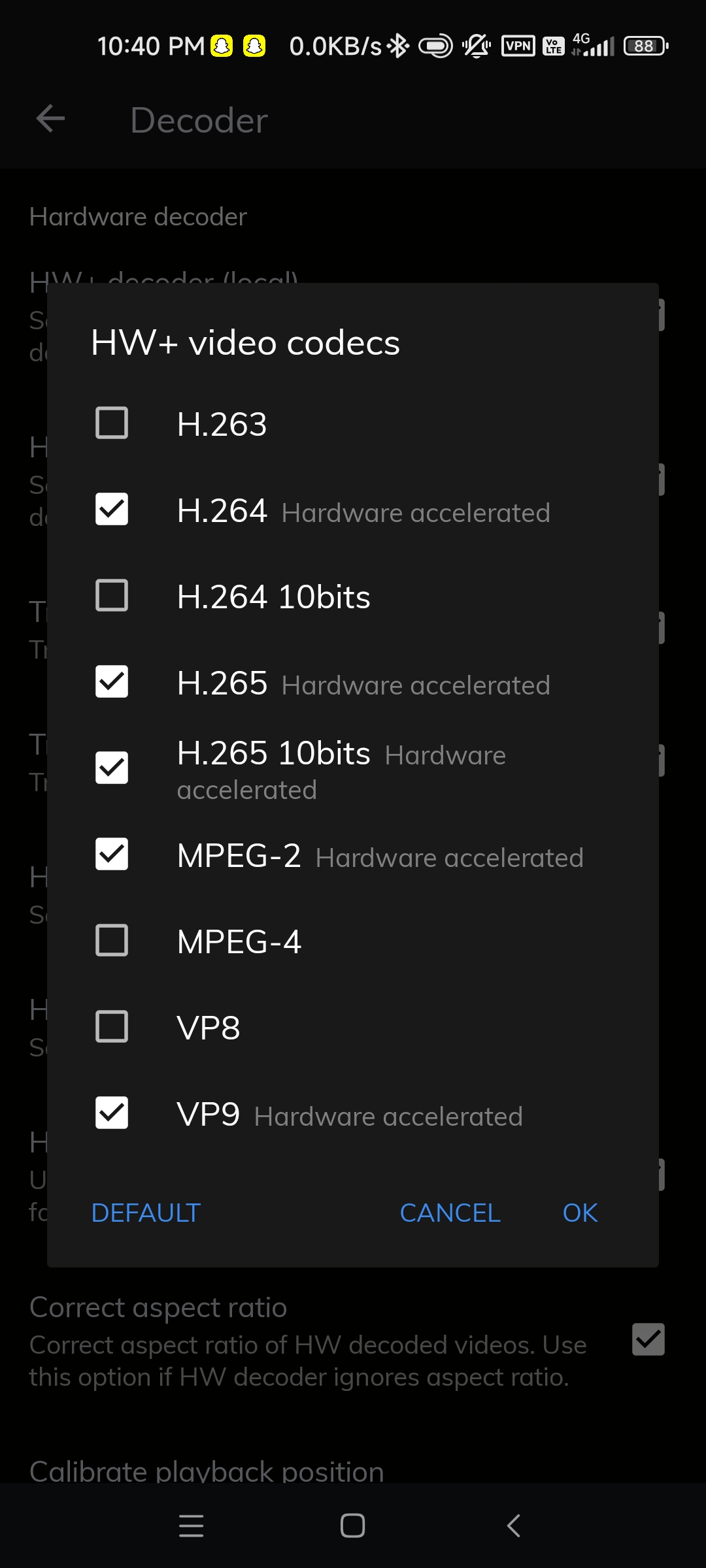The height and width of the screenshot is (1568, 706).
Task: Uncheck the VP9 codec option
Action: coord(112,1113)
